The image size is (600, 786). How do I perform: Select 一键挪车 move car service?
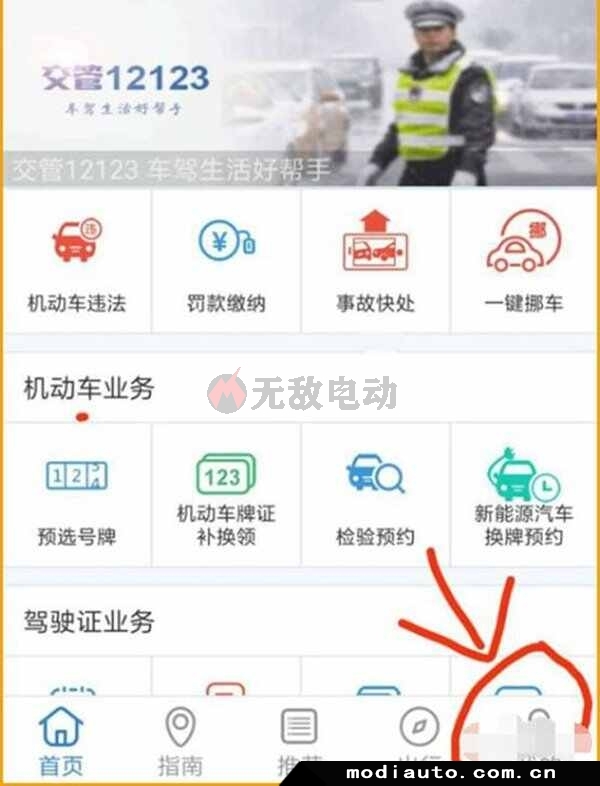(524, 261)
